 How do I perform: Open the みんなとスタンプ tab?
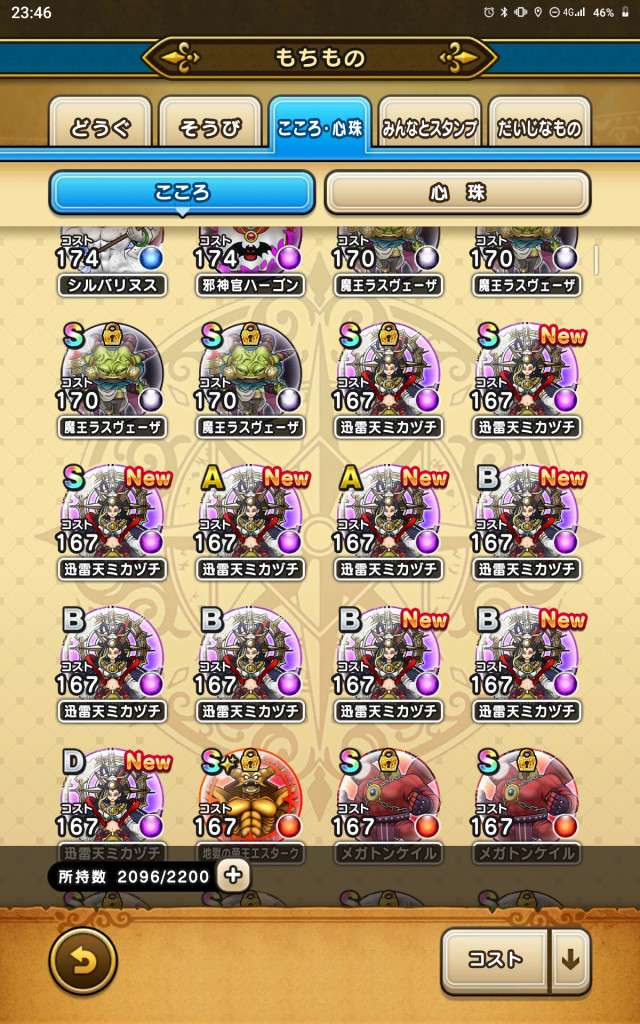coord(430,127)
